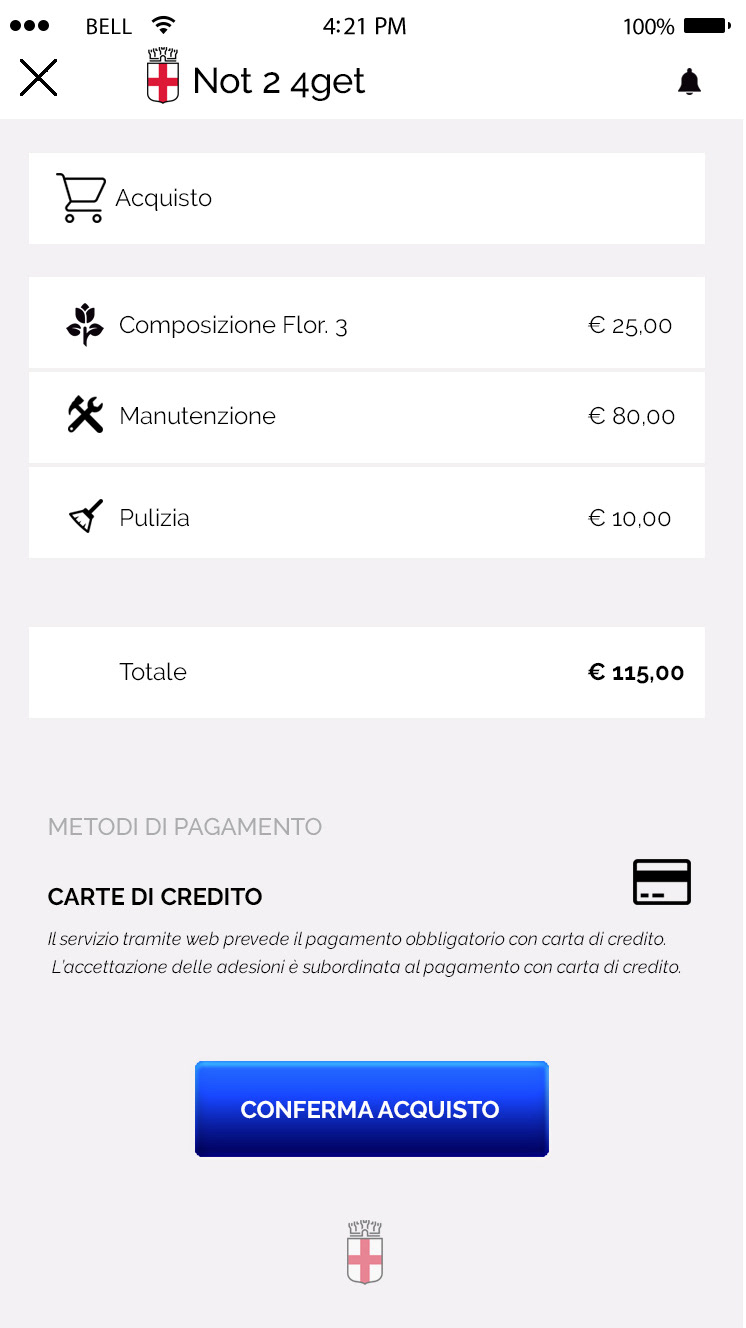Open the Composizione Flor. 3 item
The width and height of the screenshot is (746, 1328).
click(367, 323)
